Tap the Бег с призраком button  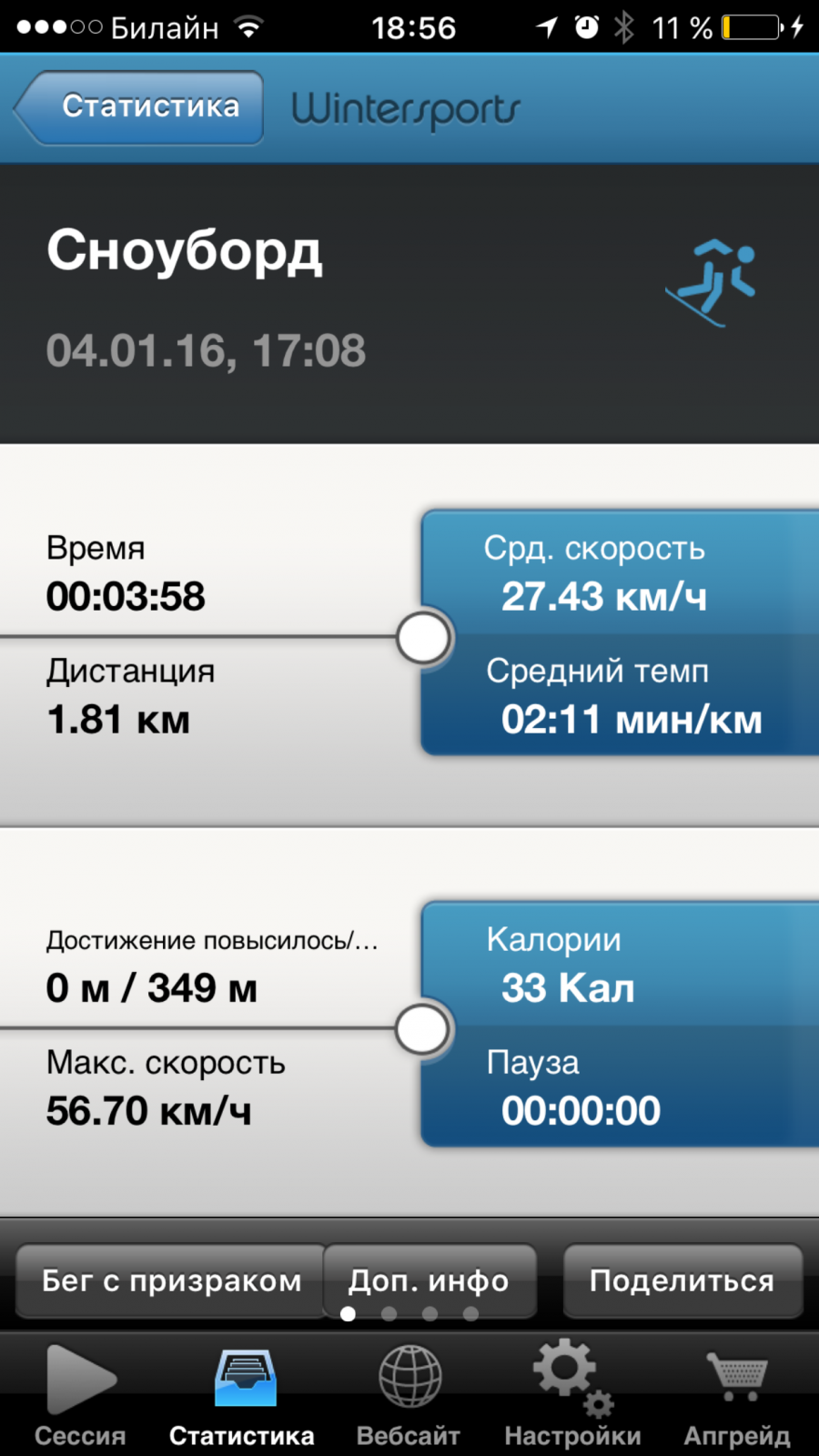tap(171, 1281)
